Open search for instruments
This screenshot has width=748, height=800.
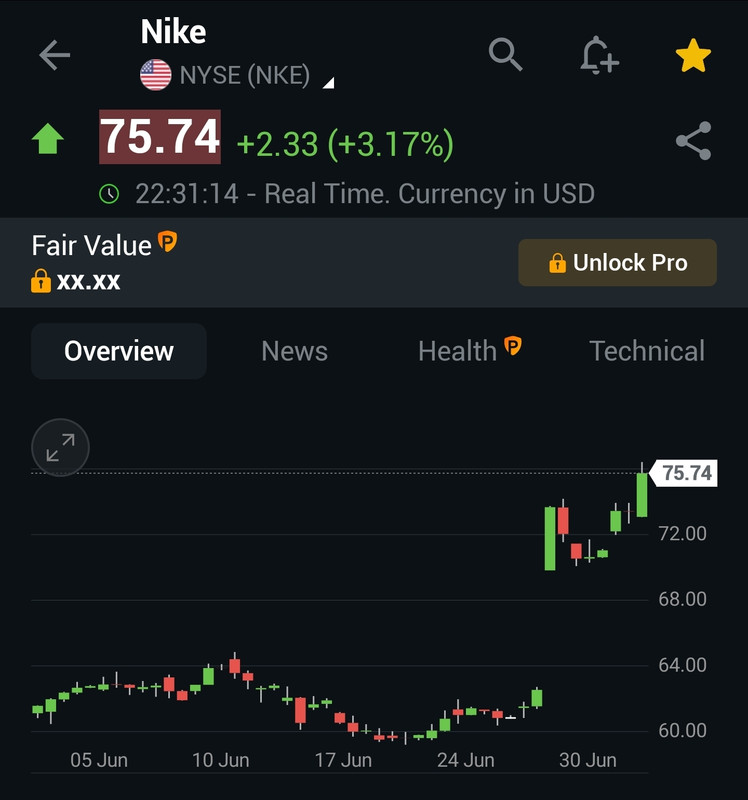tap(505, 55)
